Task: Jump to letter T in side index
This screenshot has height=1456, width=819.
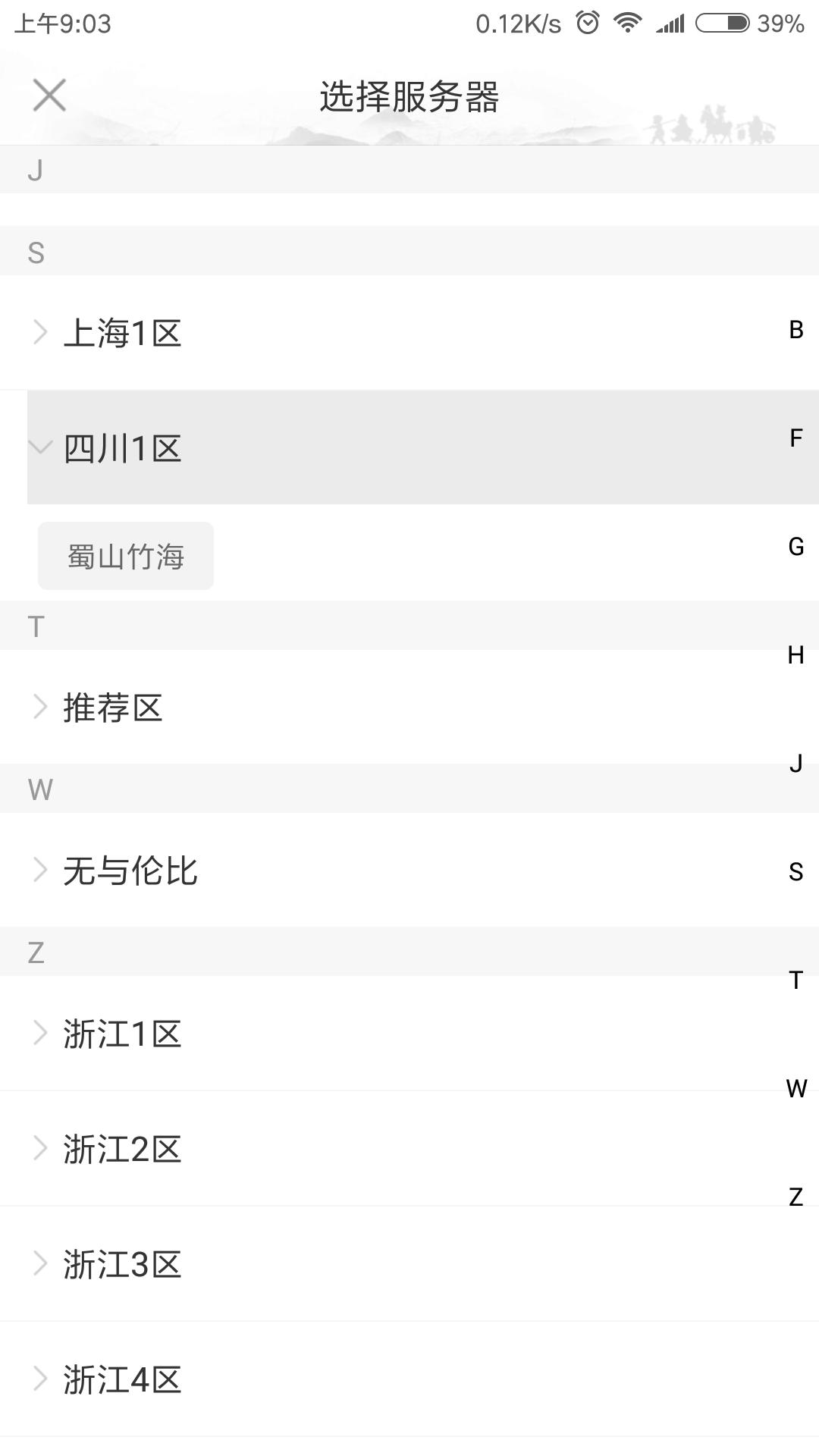Action: [x=795, y=981]
